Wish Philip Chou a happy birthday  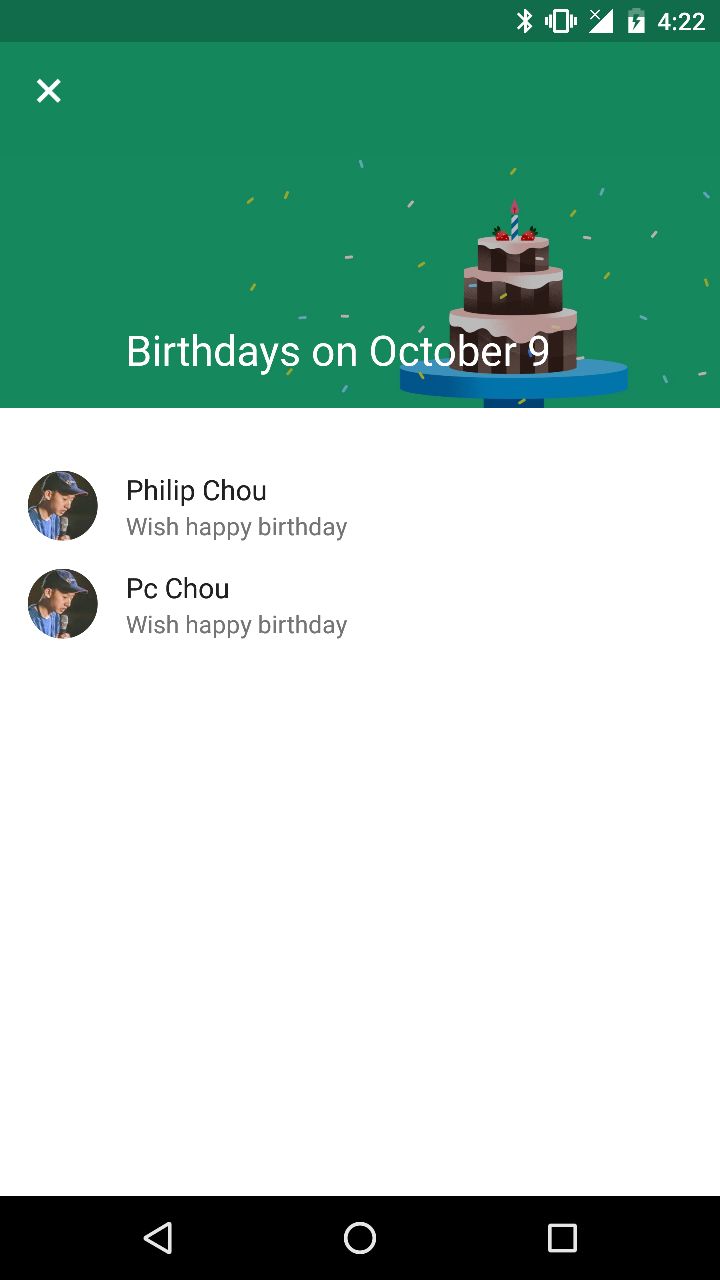[236, 526]
